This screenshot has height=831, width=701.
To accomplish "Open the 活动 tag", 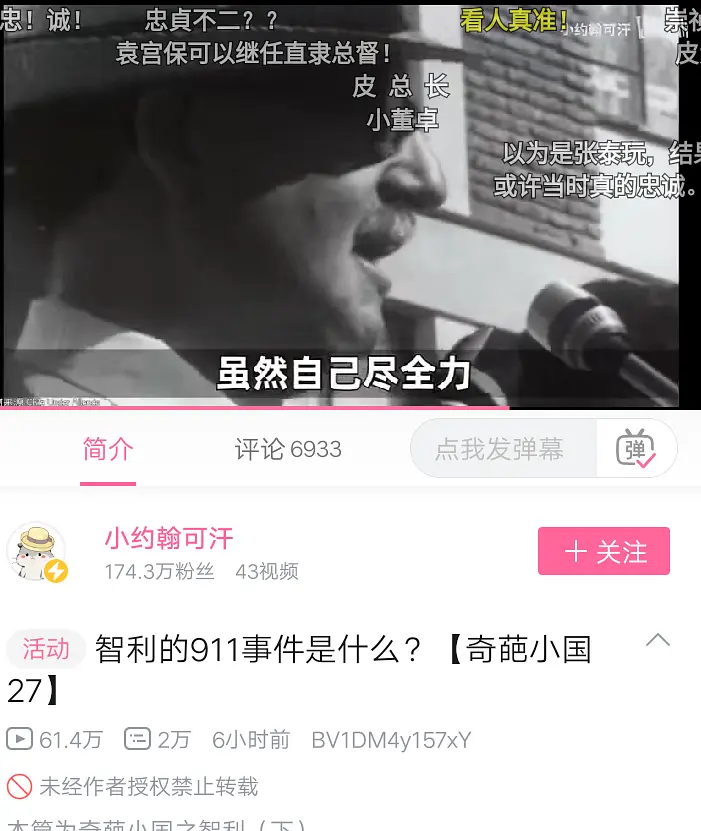I will (x=46, y=649).
